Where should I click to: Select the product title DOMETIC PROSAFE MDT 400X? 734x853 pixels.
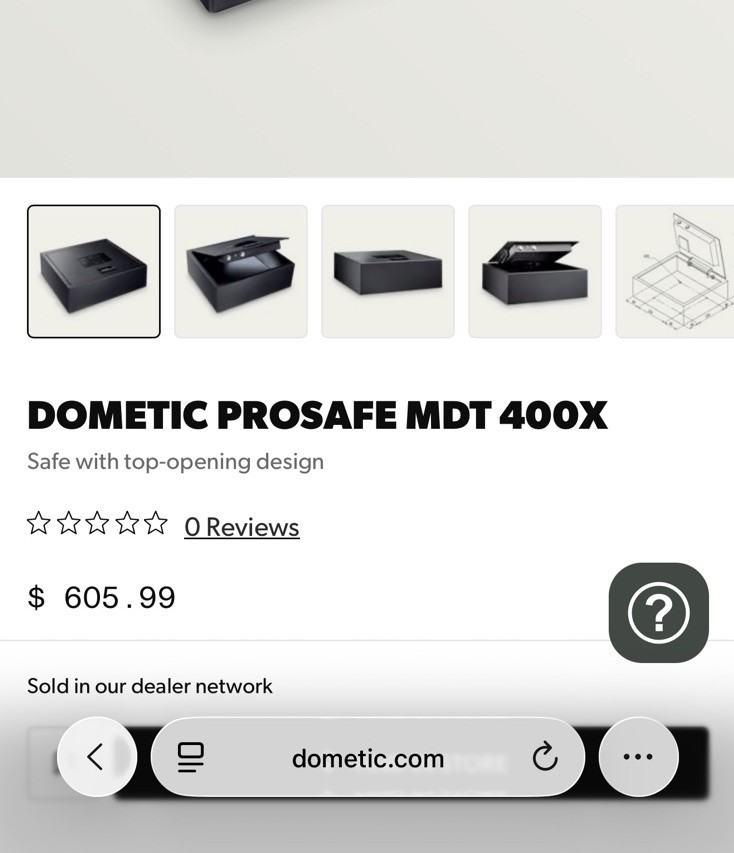[x=318, y=413]
